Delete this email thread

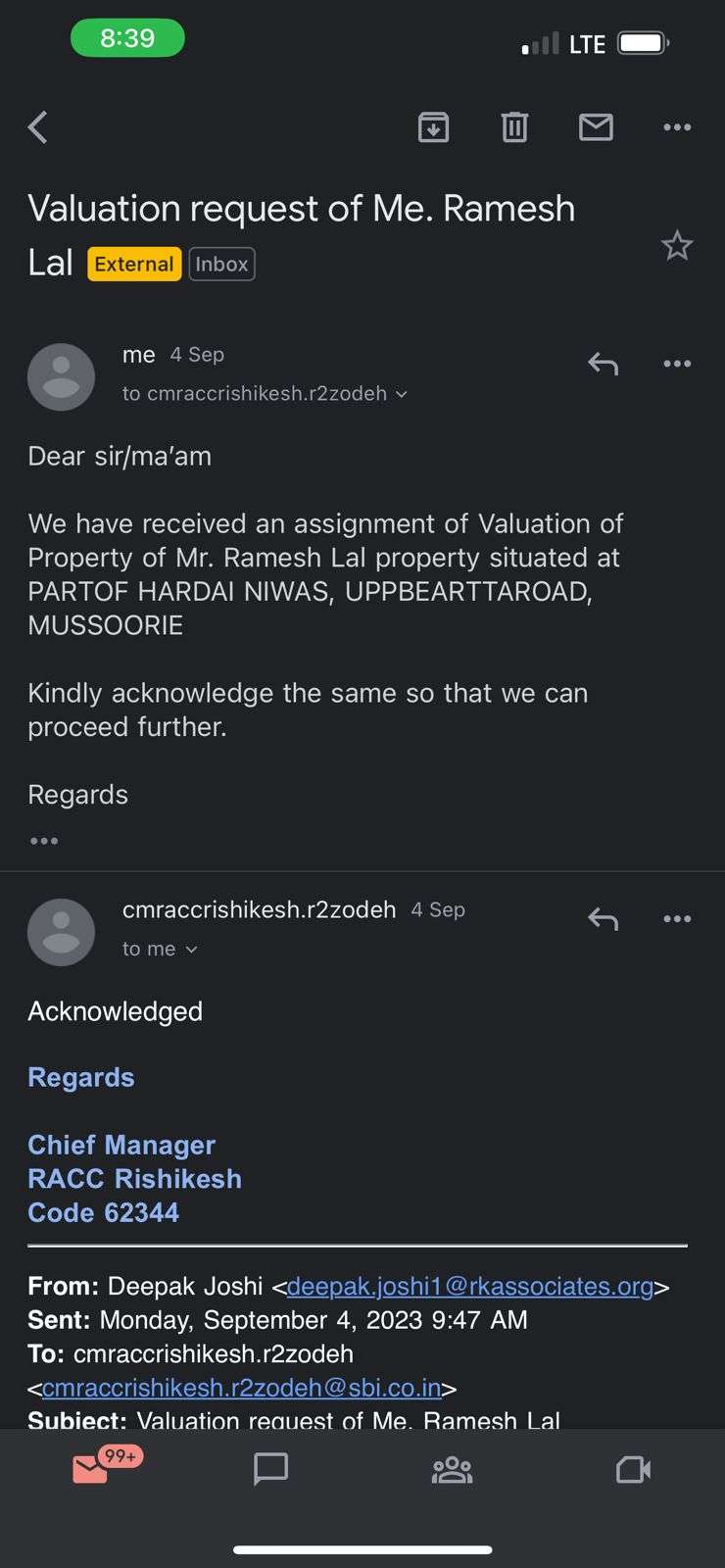(514, 127)
